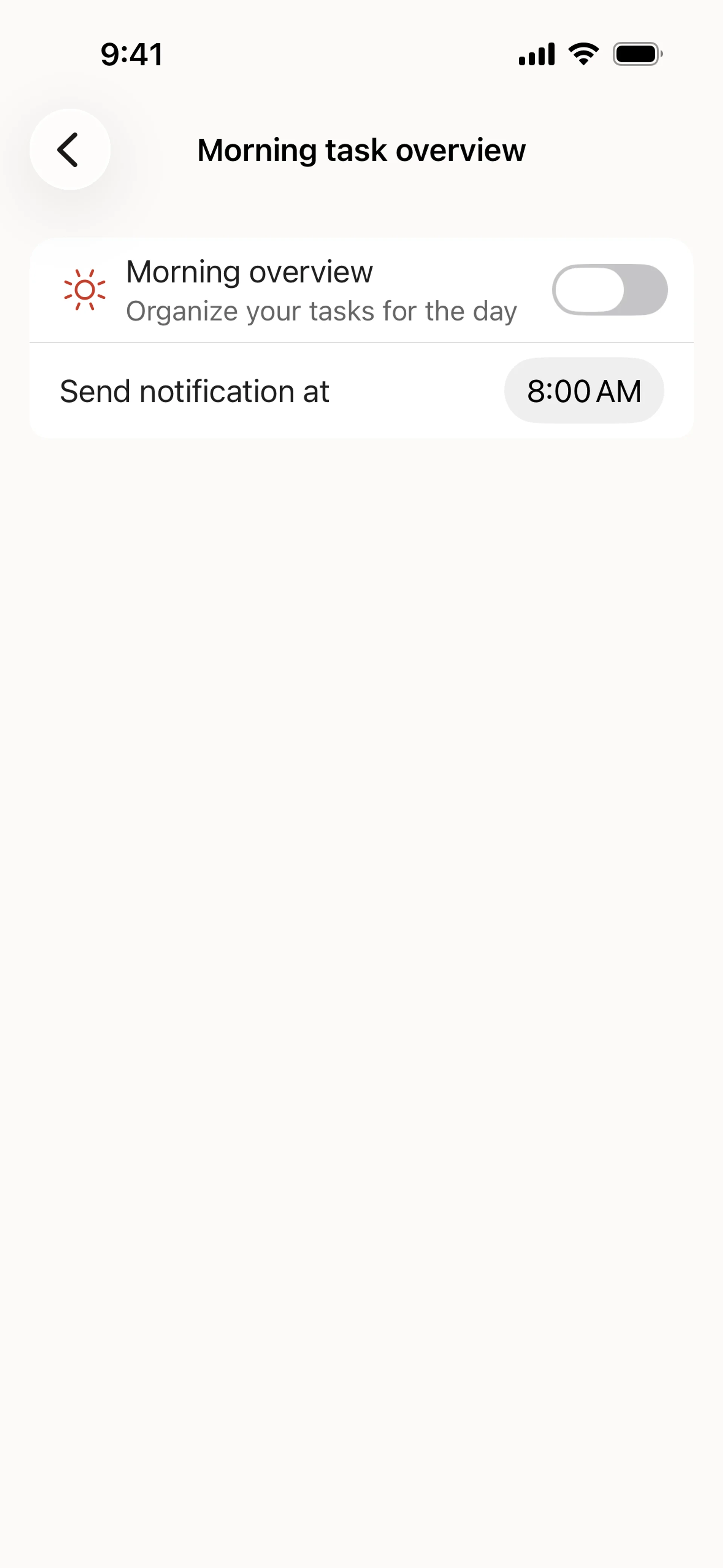Go back using the top-left arrow
The height and width of the screenshot is (1568, 723).
pos(69,149)
